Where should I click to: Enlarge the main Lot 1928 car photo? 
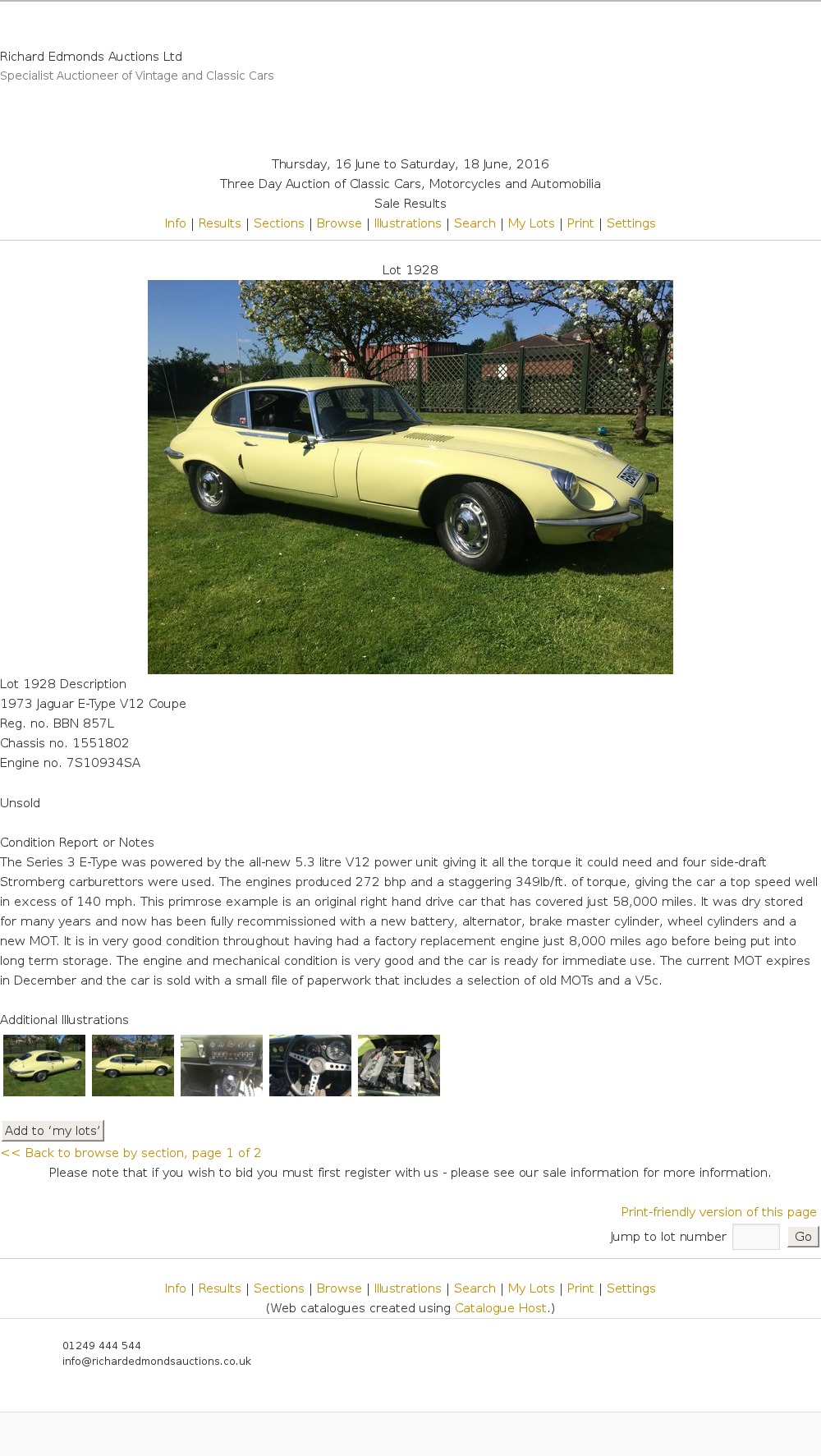(410, 476)
